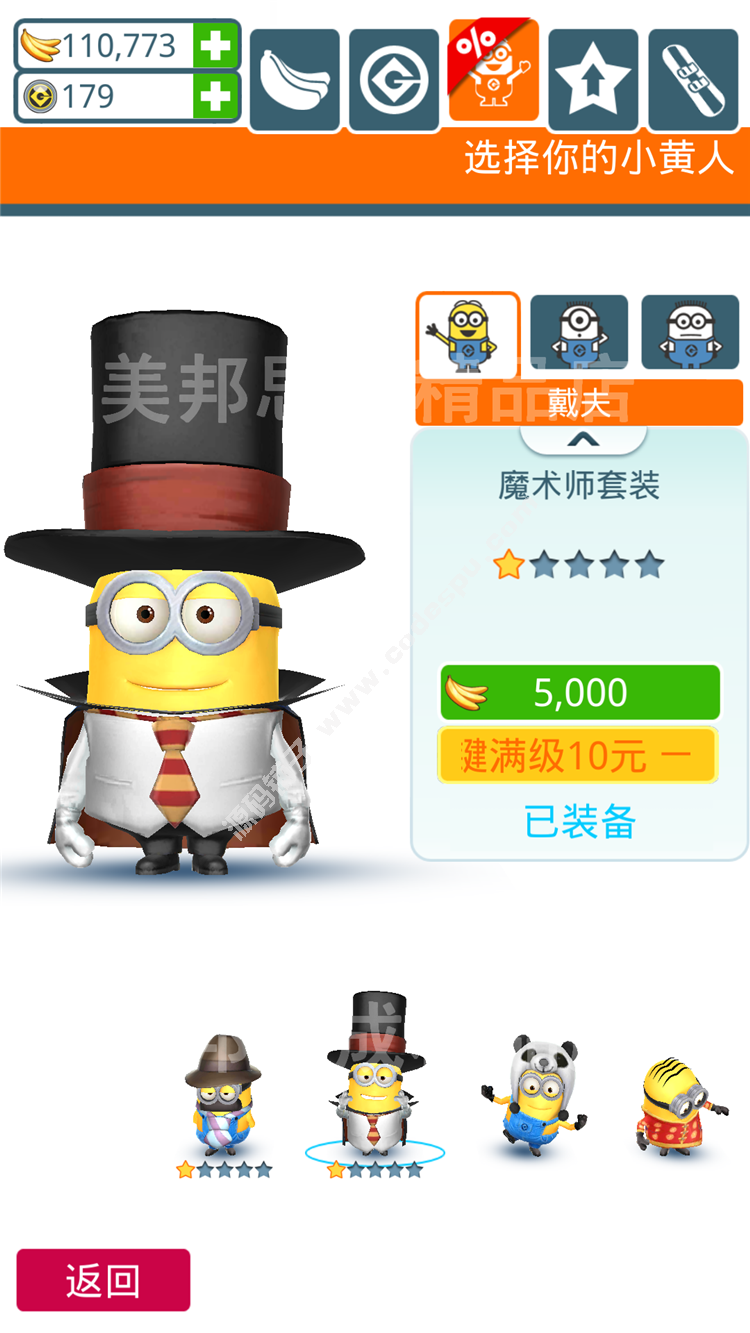The image size is (750, 1333).
Task: Go back with the 返回 button
Action: click(x=103, y=1280)
